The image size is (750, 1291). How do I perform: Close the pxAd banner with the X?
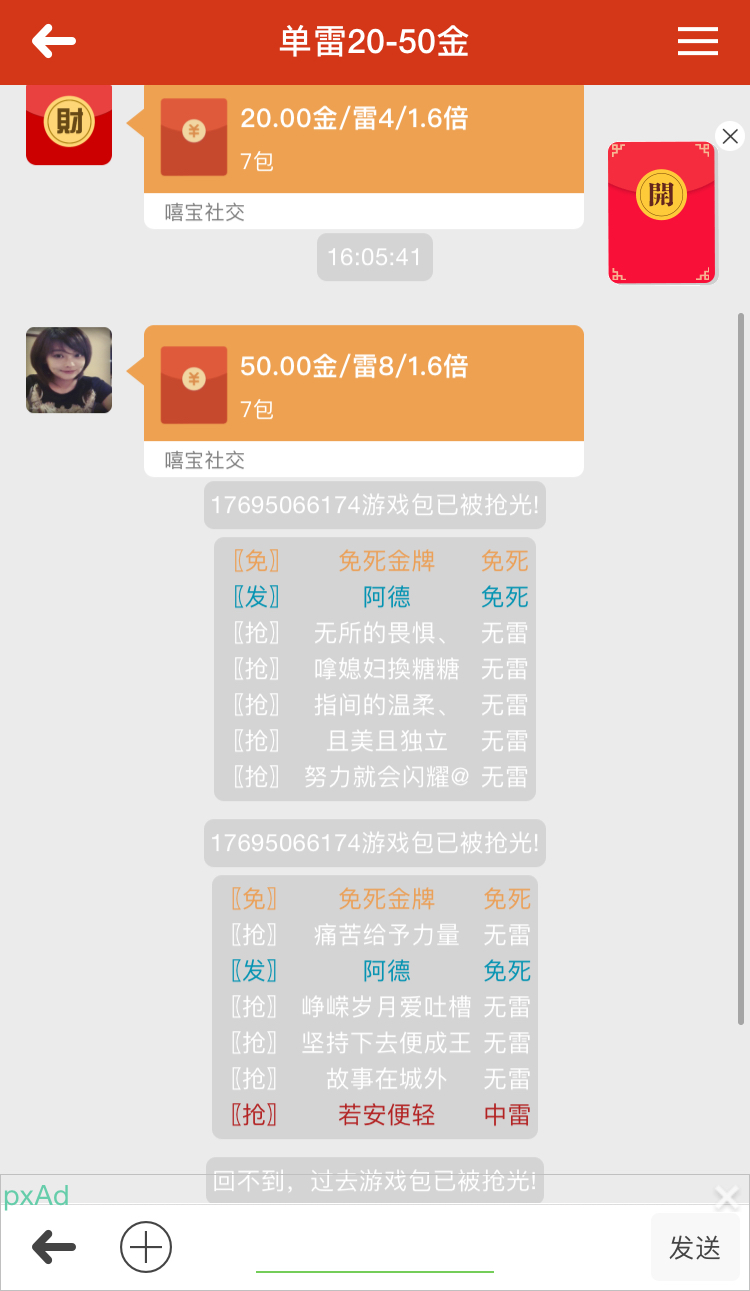point(726,1196)
